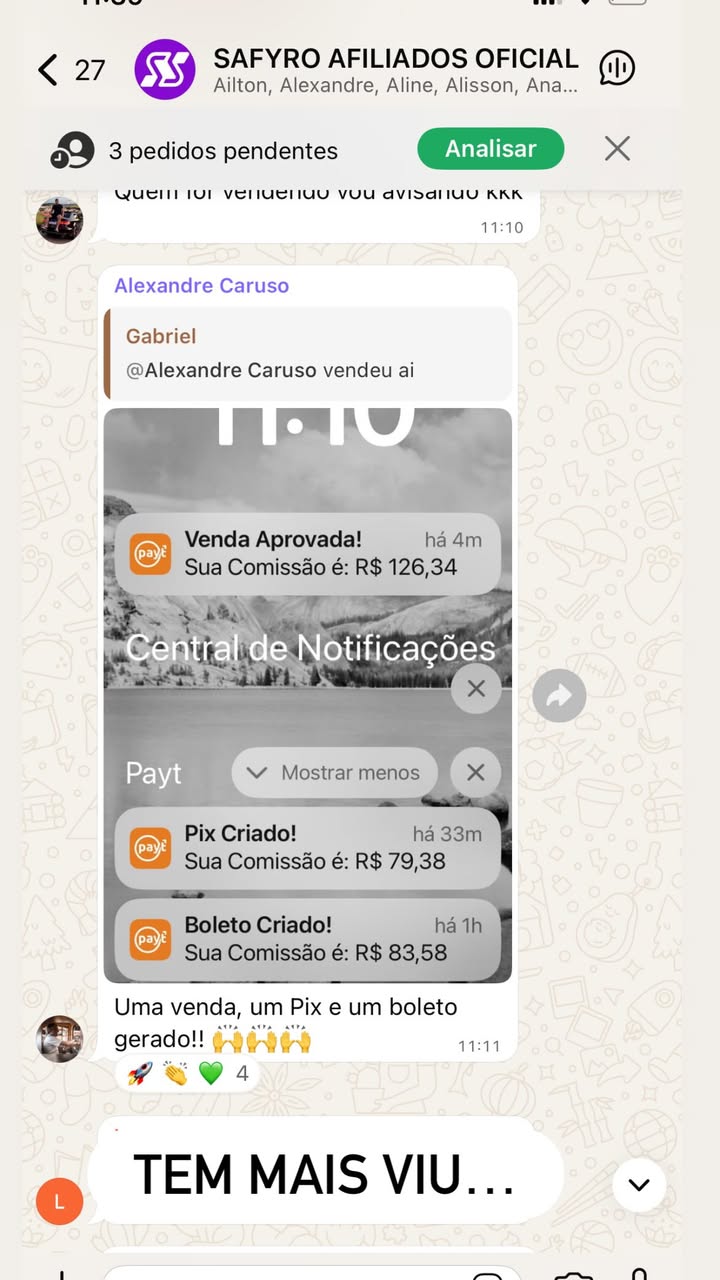The height and width of the screenshot is (1280, 720).
Task: Open SAFYRO AFILIADOS OFICIAL group info
Action: pyautogui.click(x=395, y=70)
